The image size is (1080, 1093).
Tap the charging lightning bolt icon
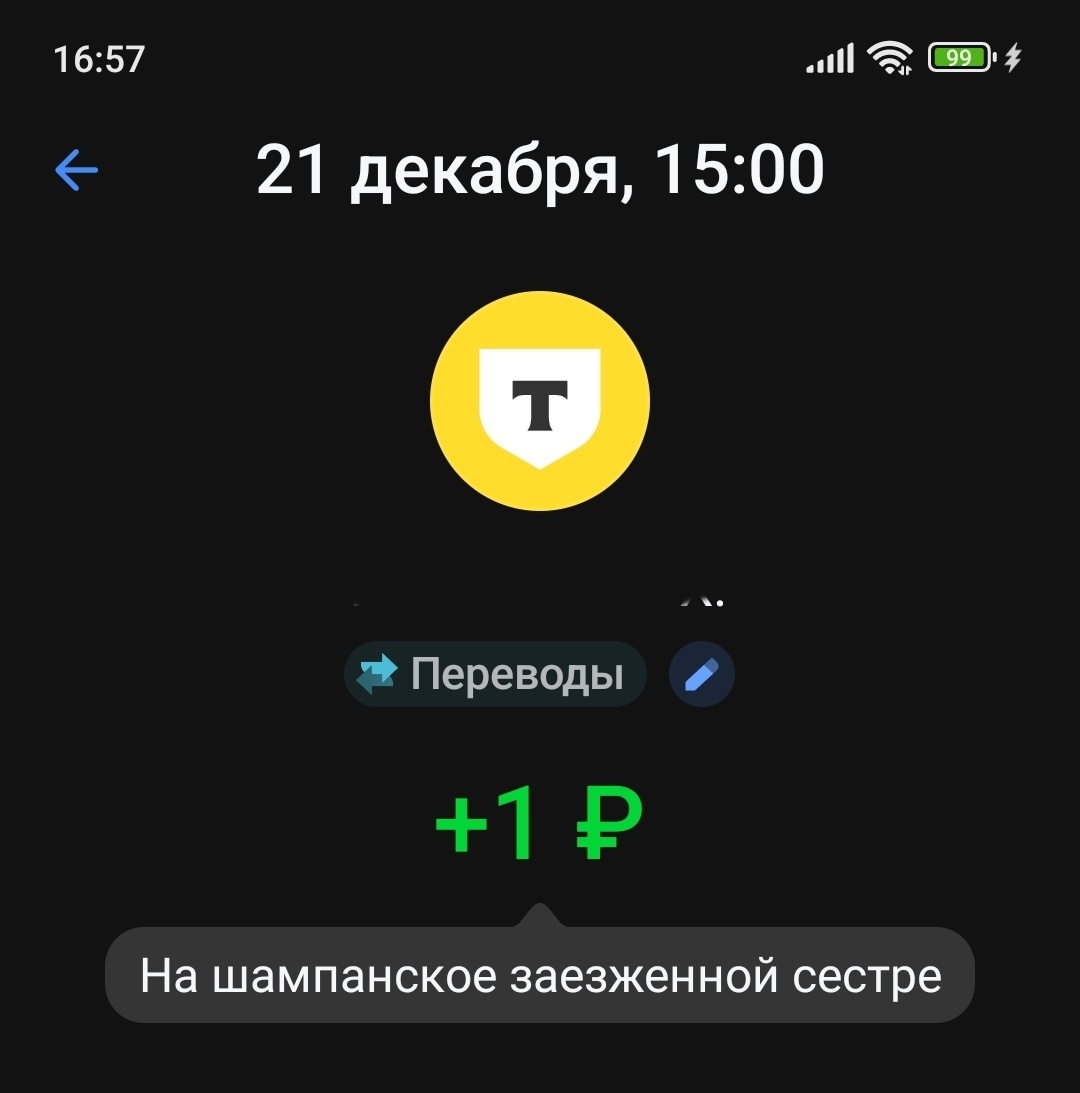(1011, 58)
